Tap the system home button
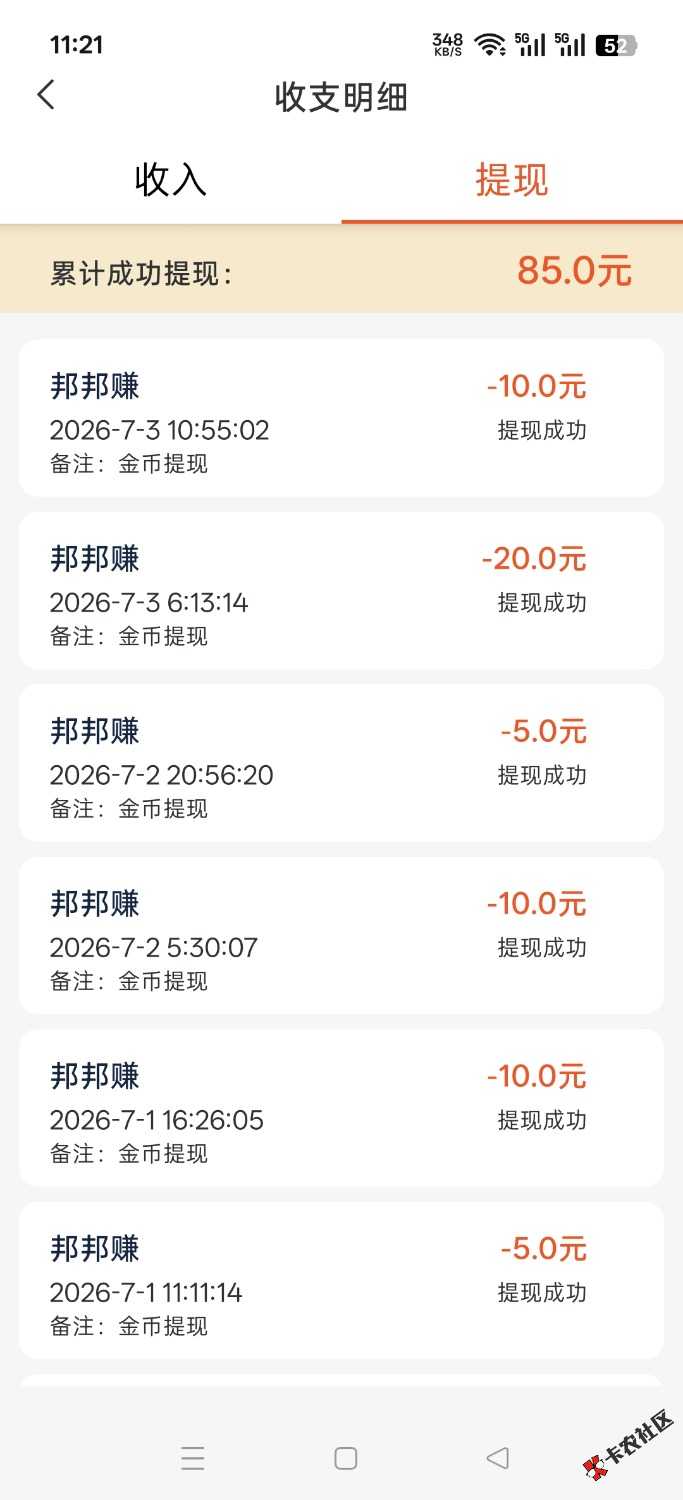This screenshot has height=1500, width=683. (346, 1458)
